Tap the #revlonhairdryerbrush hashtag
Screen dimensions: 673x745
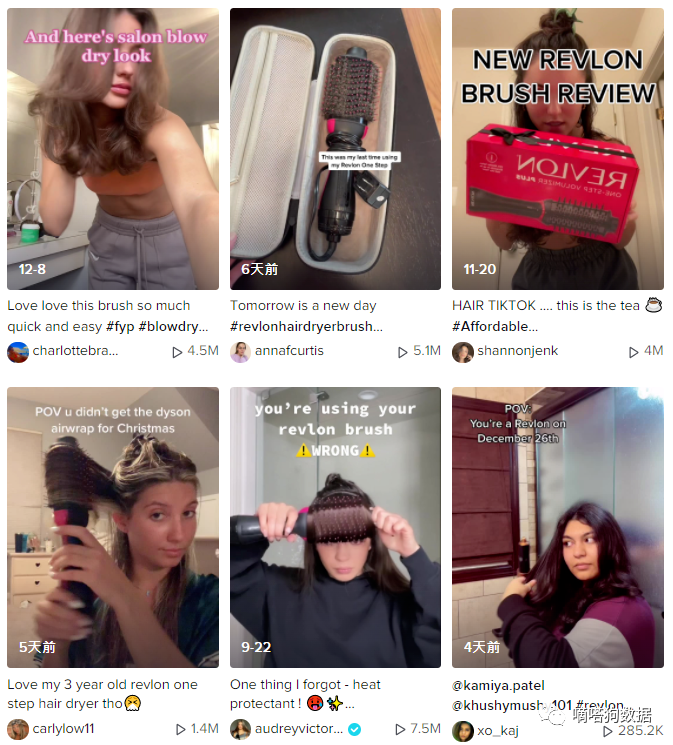click(x=306, y=326)
